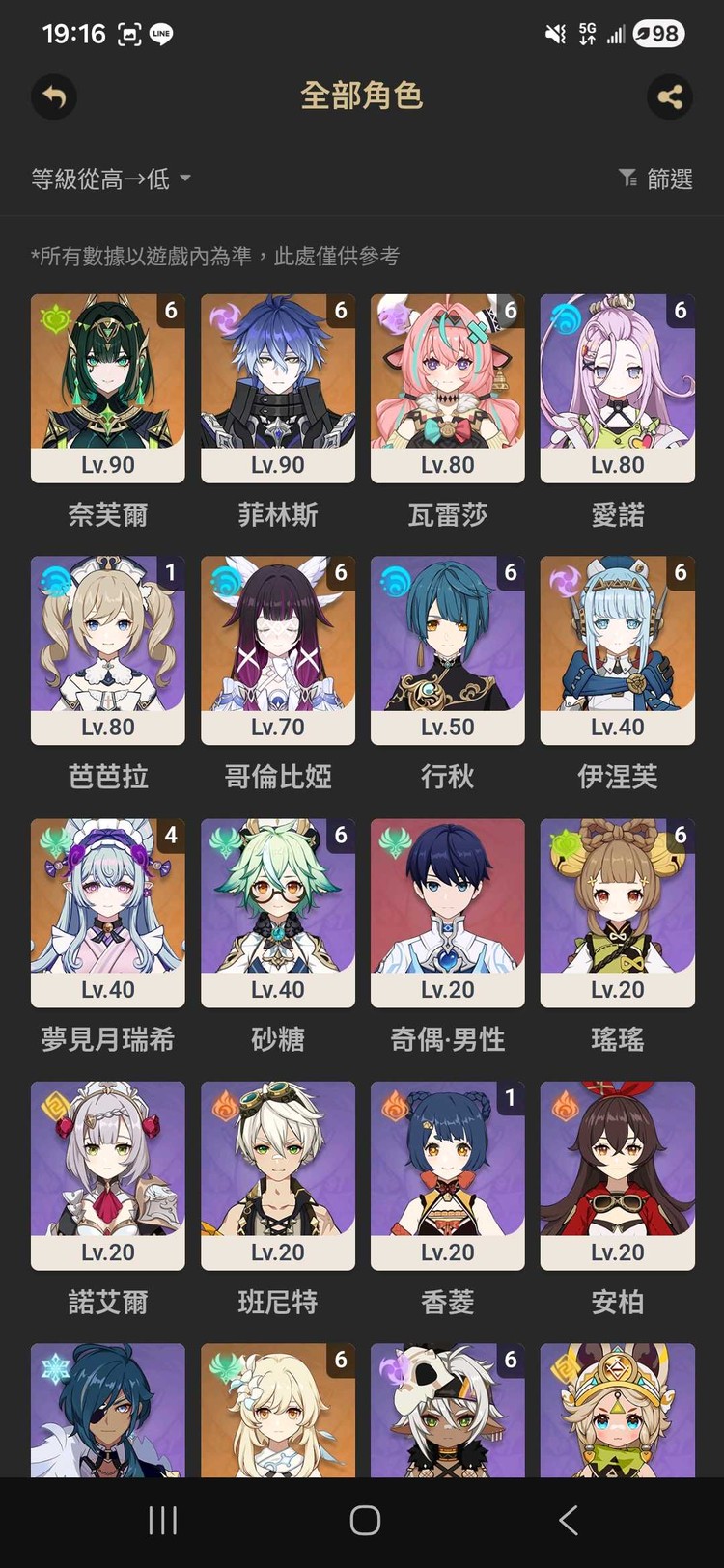
Task: Select the 全部角色 title bar
Action: tap(362, 96)
